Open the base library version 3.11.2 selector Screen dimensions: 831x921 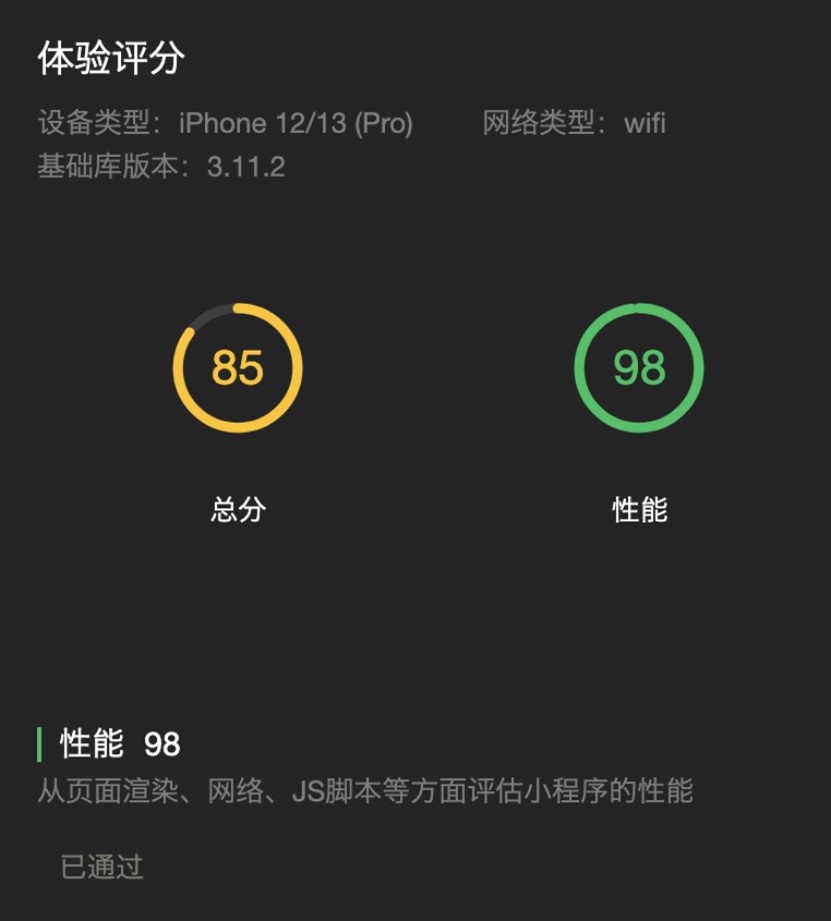(x=244, y=168)
